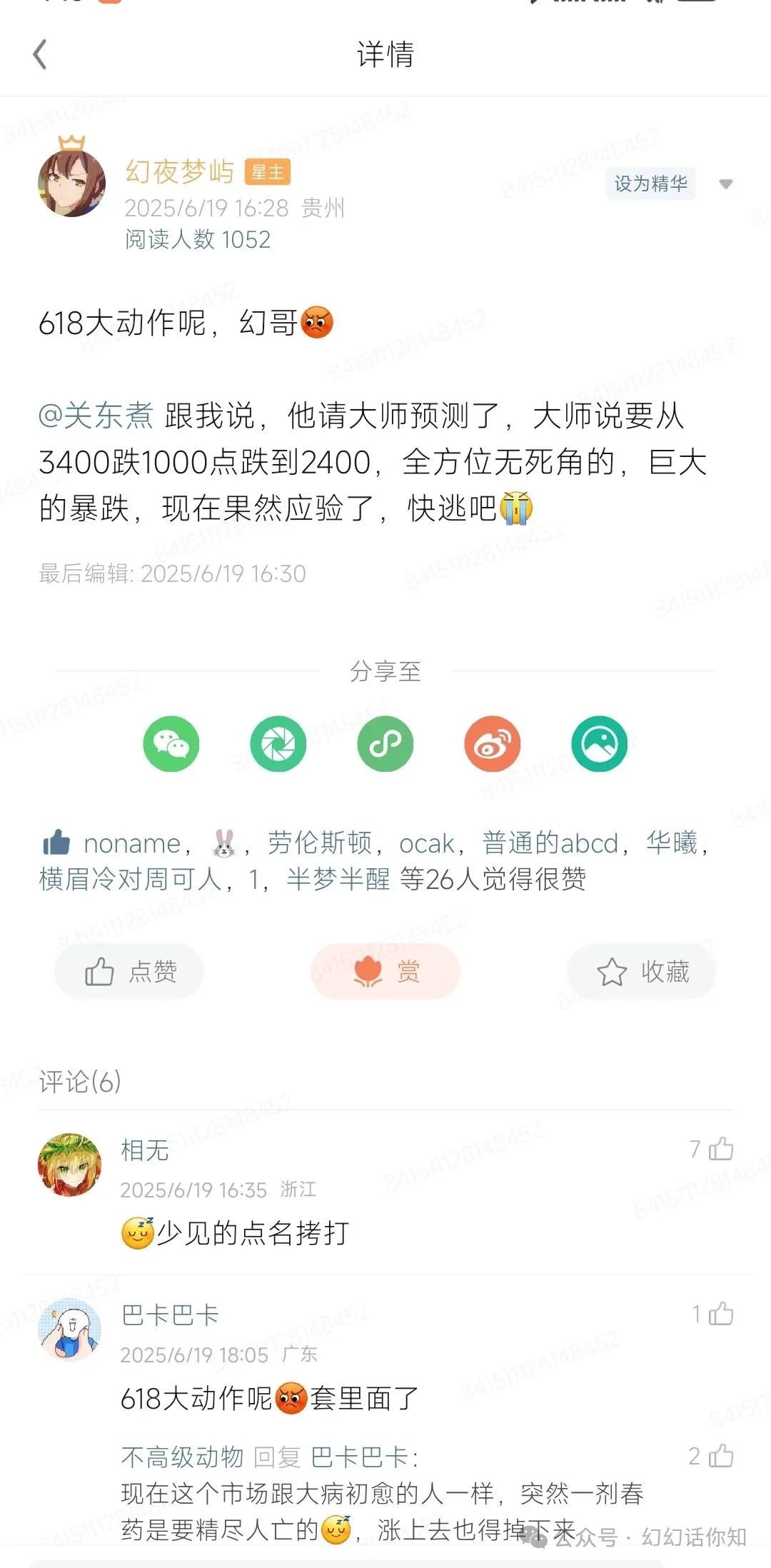Tip the author with 赏 button
This screenshot has height=1568, width=771.
(x=385, y=971)
